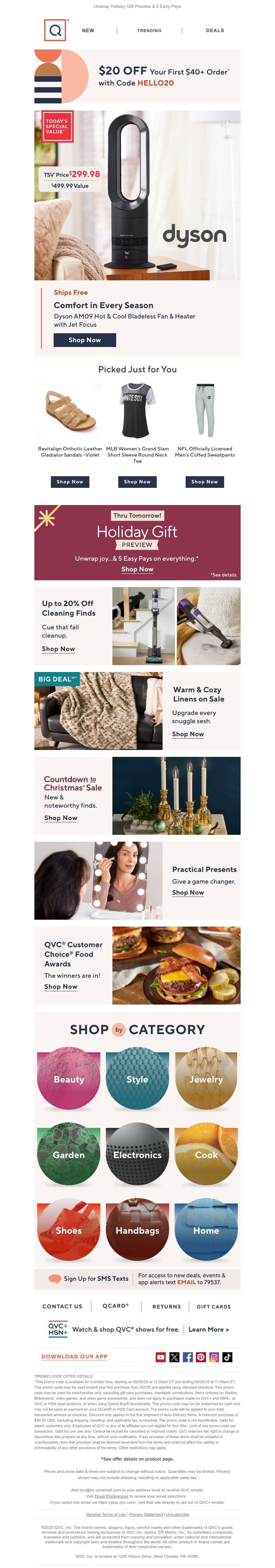This screenshot has width=275, height=1568.
Task: Select the Beauty category circle
Action: point(69,1079)
